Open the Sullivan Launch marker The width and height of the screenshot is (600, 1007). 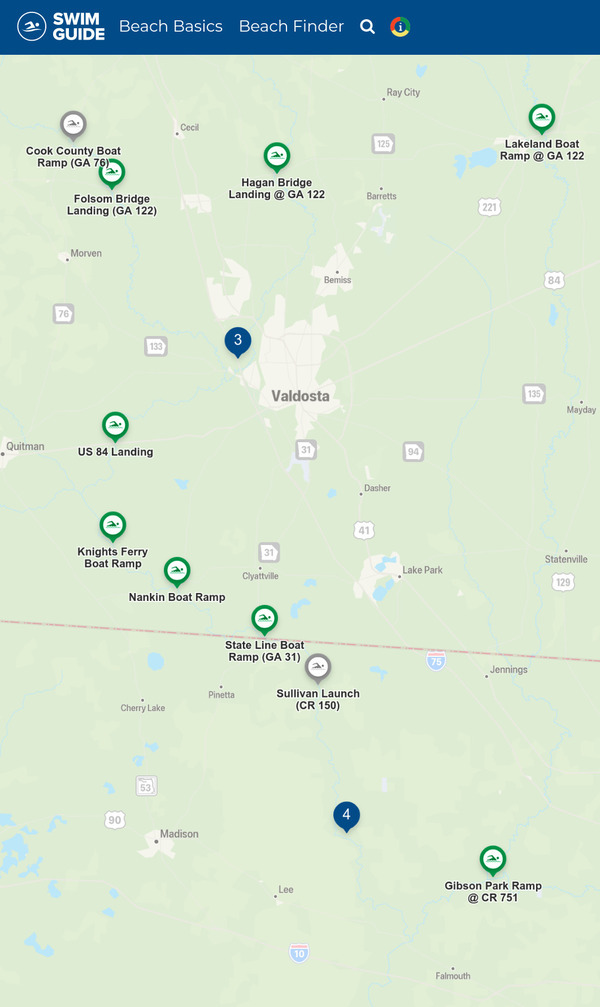pyautogui.click(x=318, y=667)
